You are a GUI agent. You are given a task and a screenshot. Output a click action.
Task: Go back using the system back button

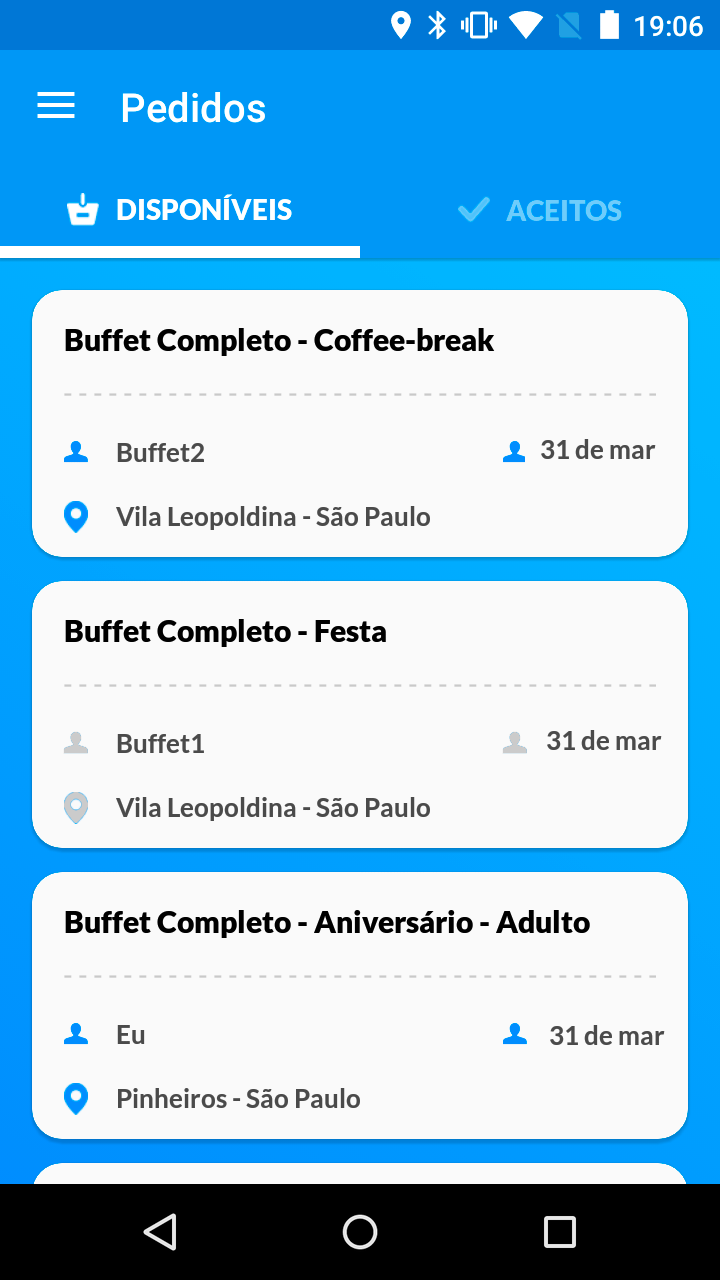(160, 1232)
